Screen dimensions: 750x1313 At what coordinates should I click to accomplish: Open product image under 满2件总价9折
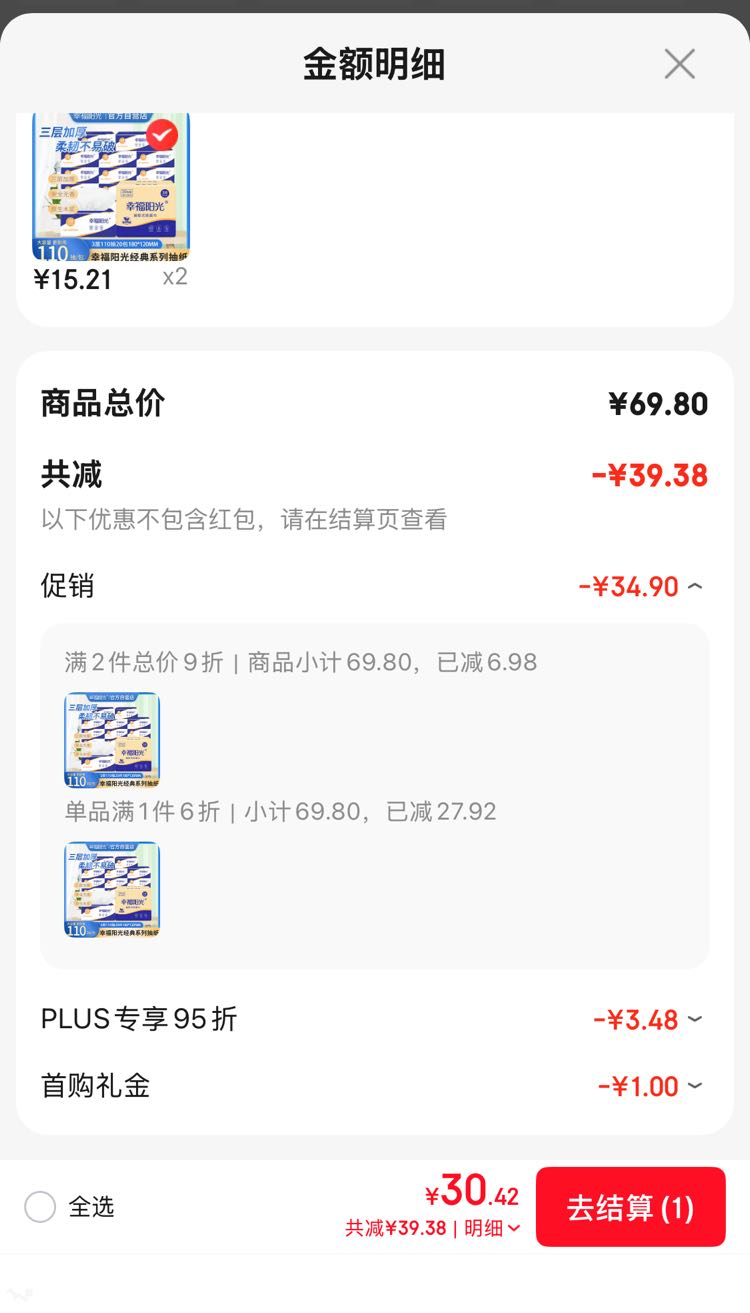tap(112, 740)
